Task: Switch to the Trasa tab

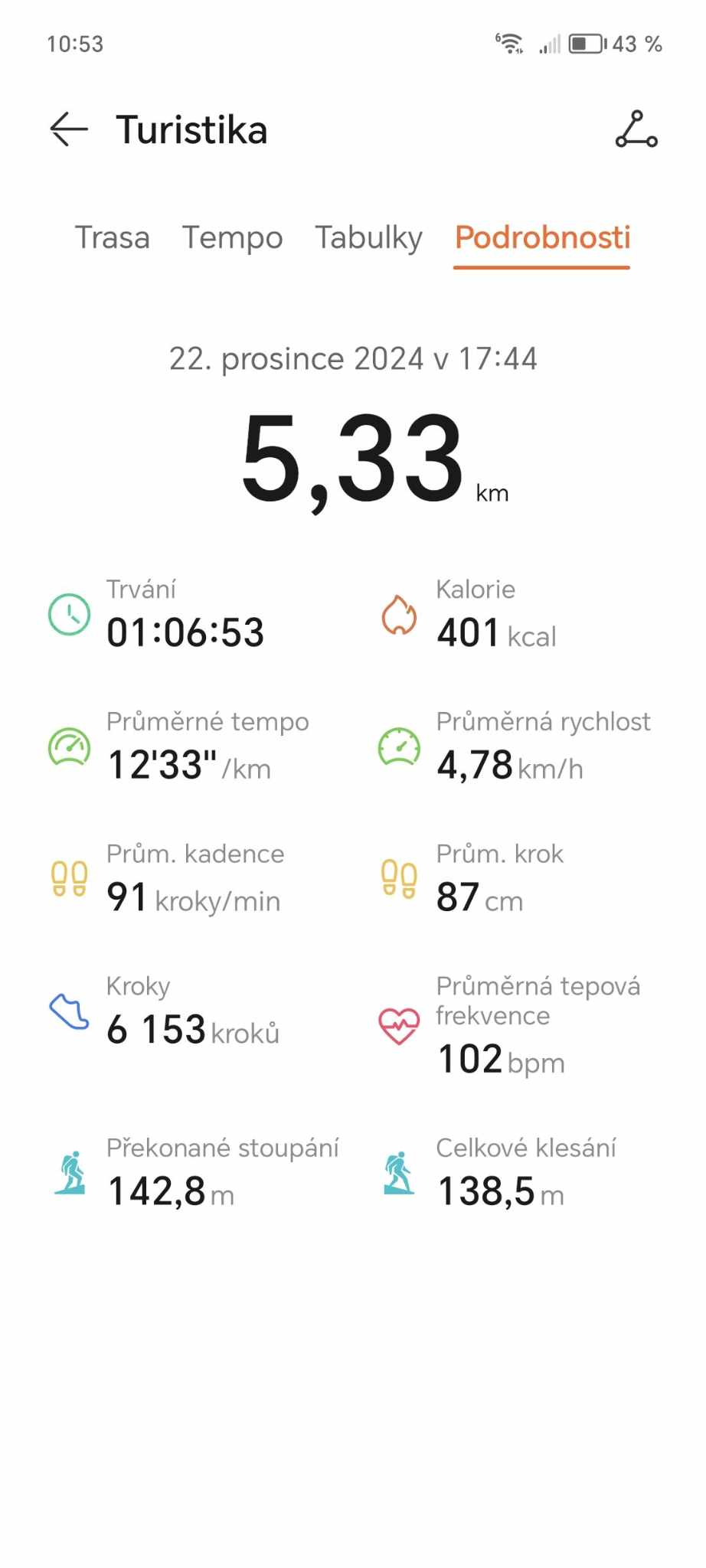Action: point(112,237)
